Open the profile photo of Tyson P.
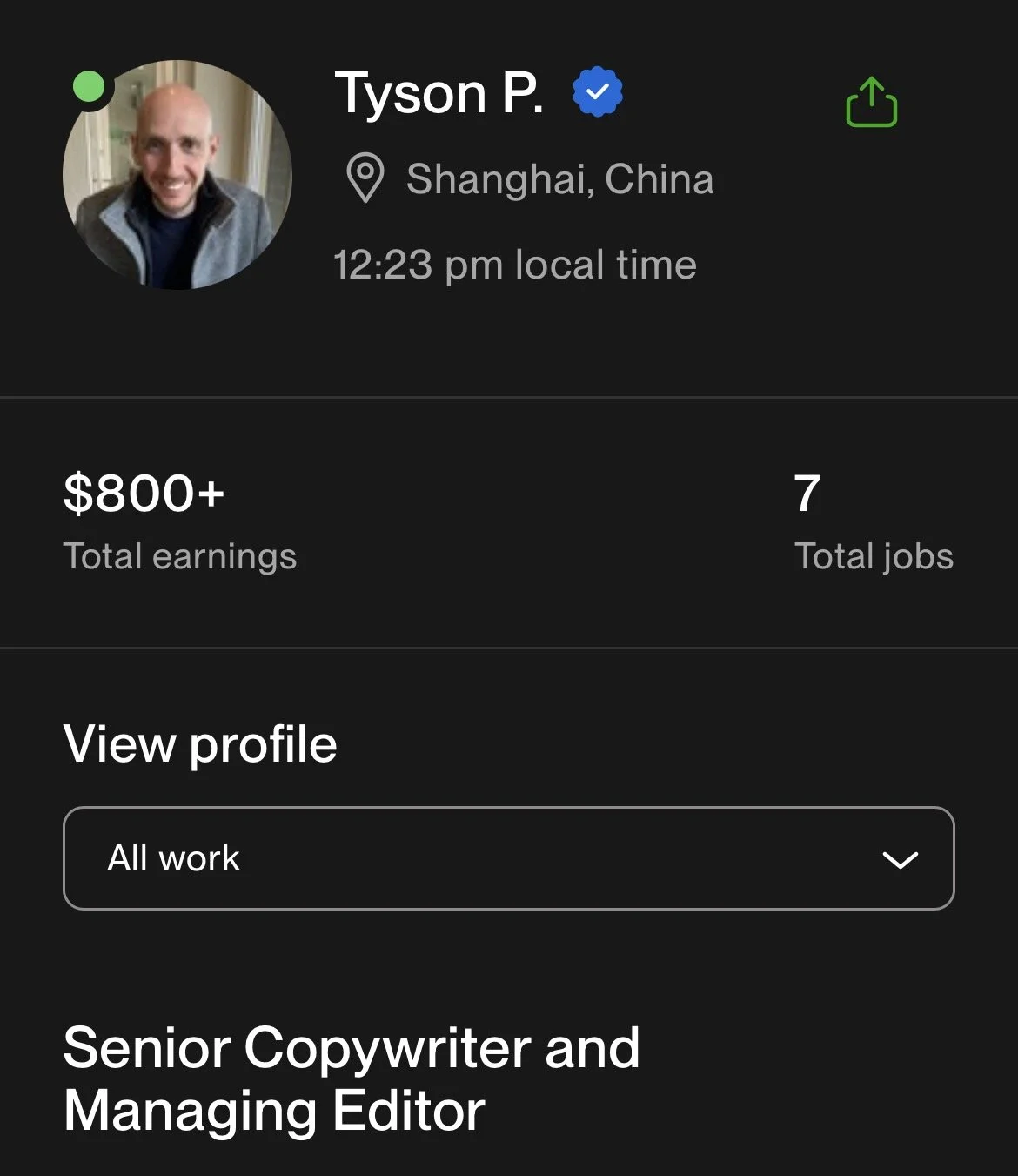Image resolution: width=1018 pixels, height=1176 pixels. click(177, 175)
